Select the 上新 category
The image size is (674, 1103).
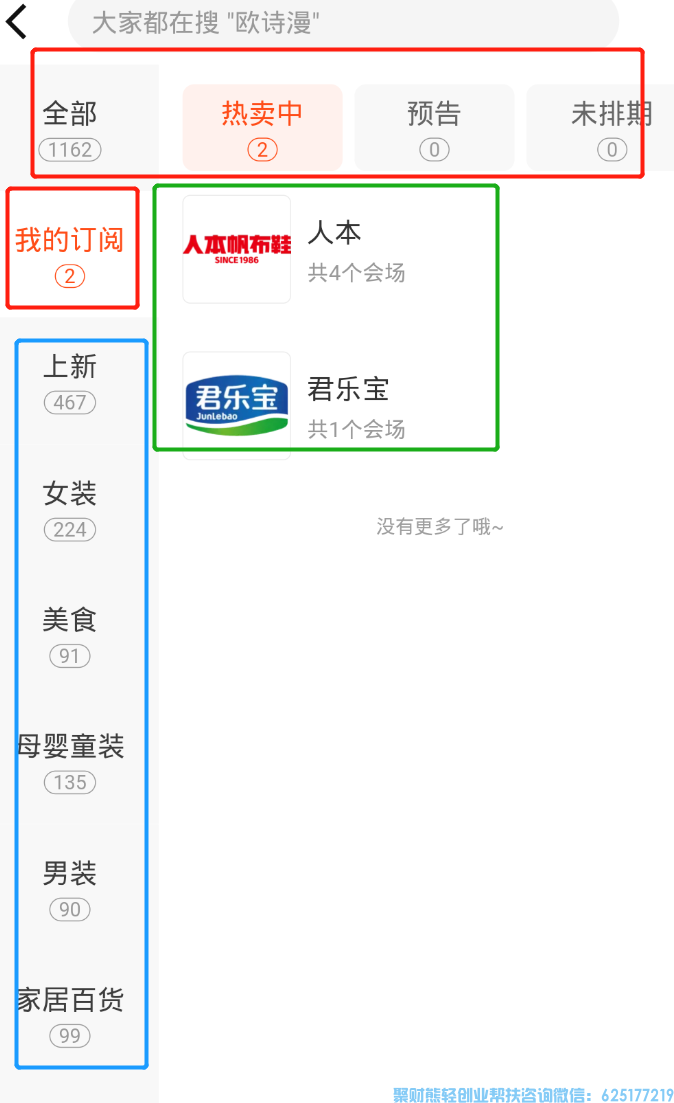tap(70, 381)
